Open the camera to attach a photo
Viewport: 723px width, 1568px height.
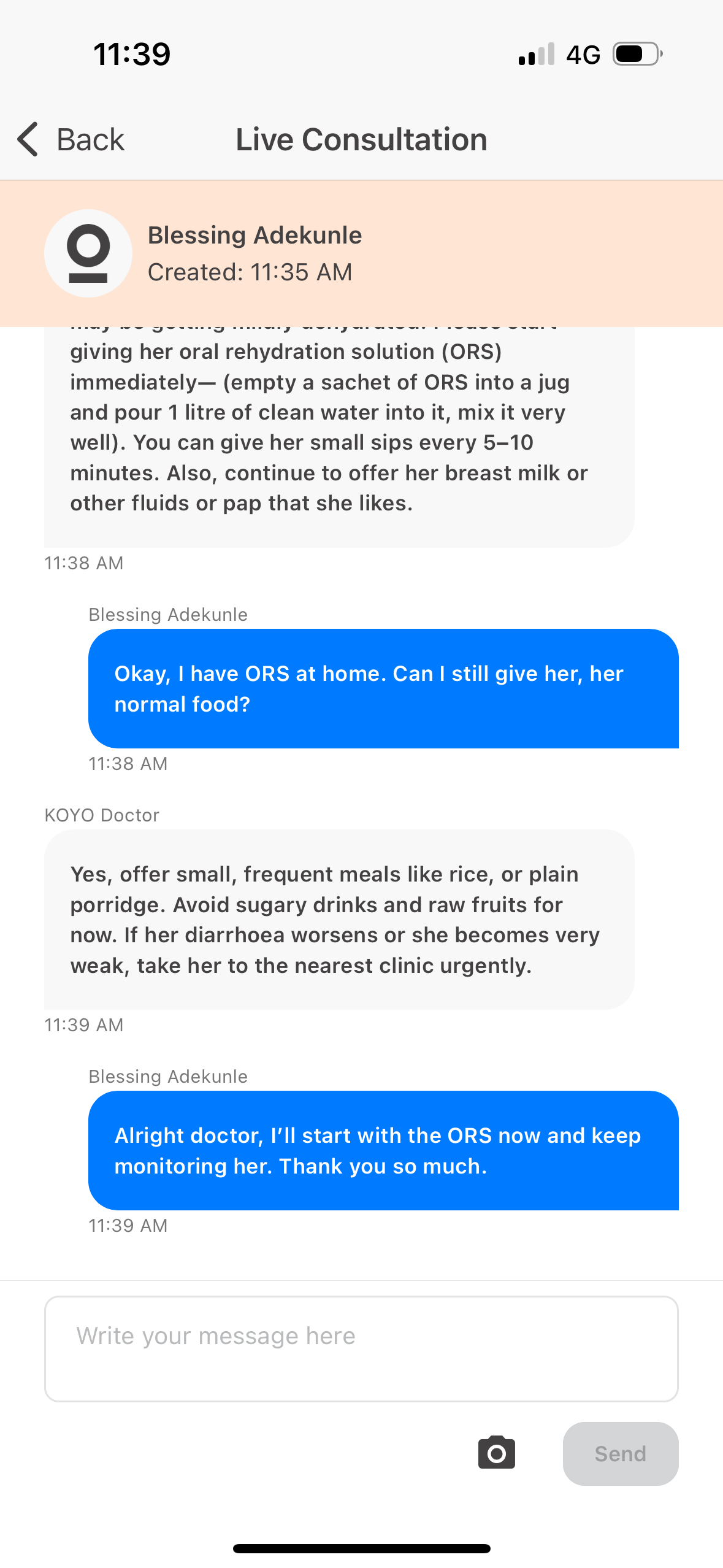coord(496,1453)
